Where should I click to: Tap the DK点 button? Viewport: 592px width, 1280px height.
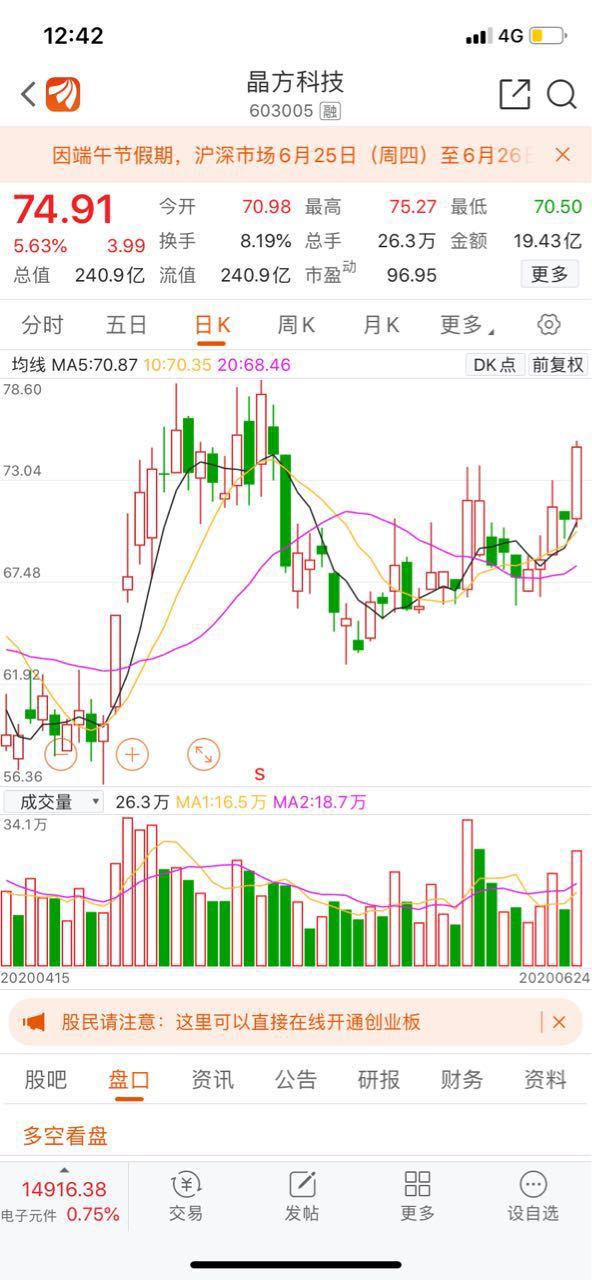pos(495,365)
